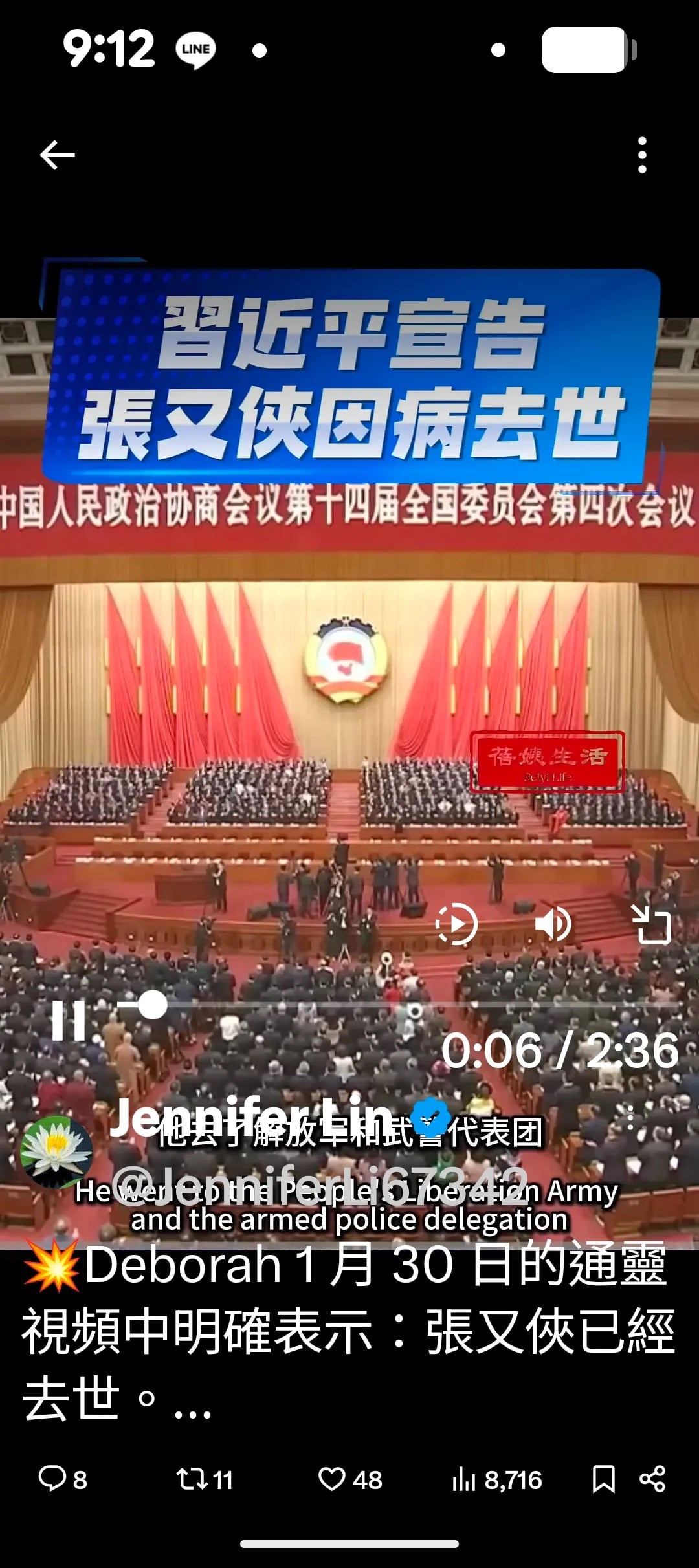Image resolution: width=699 pixels, height=1568 pixels.
Task: Rotate the video to fullscreen
Action: coord(651,924)
